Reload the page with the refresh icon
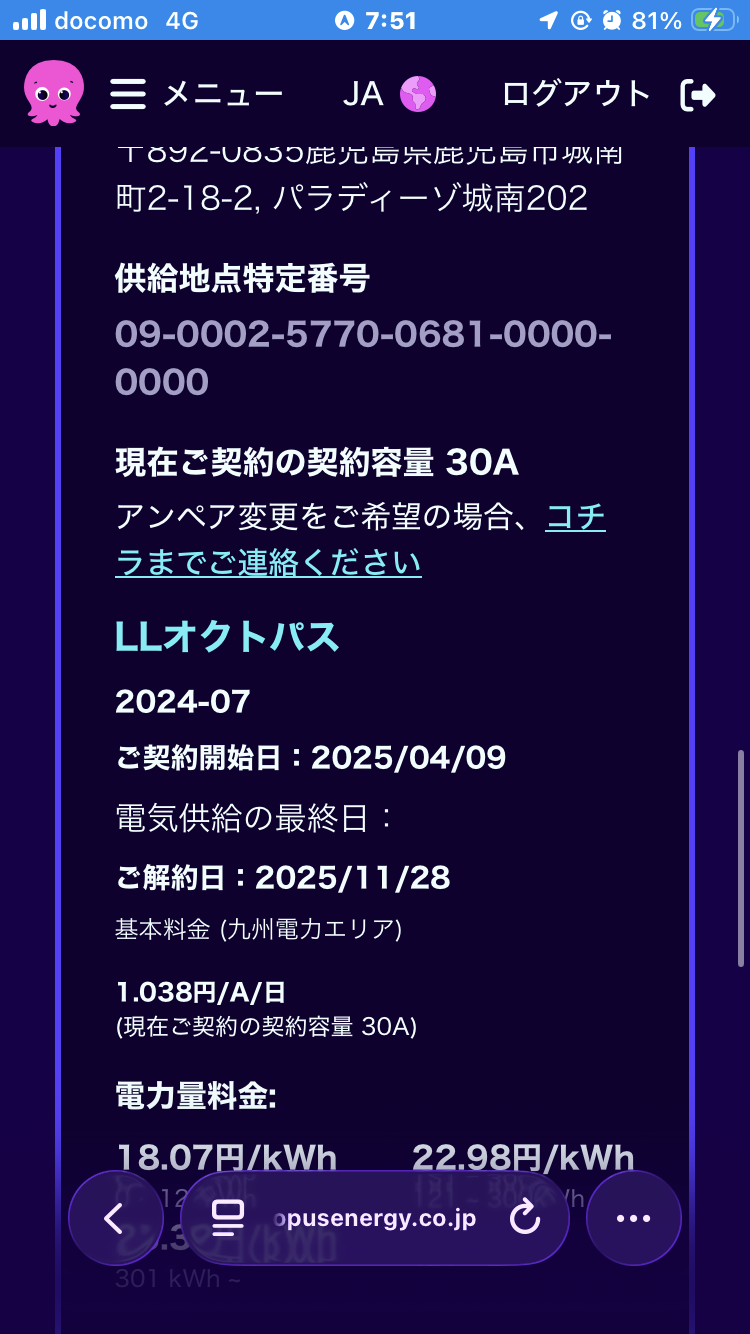 coord(524,1218)
